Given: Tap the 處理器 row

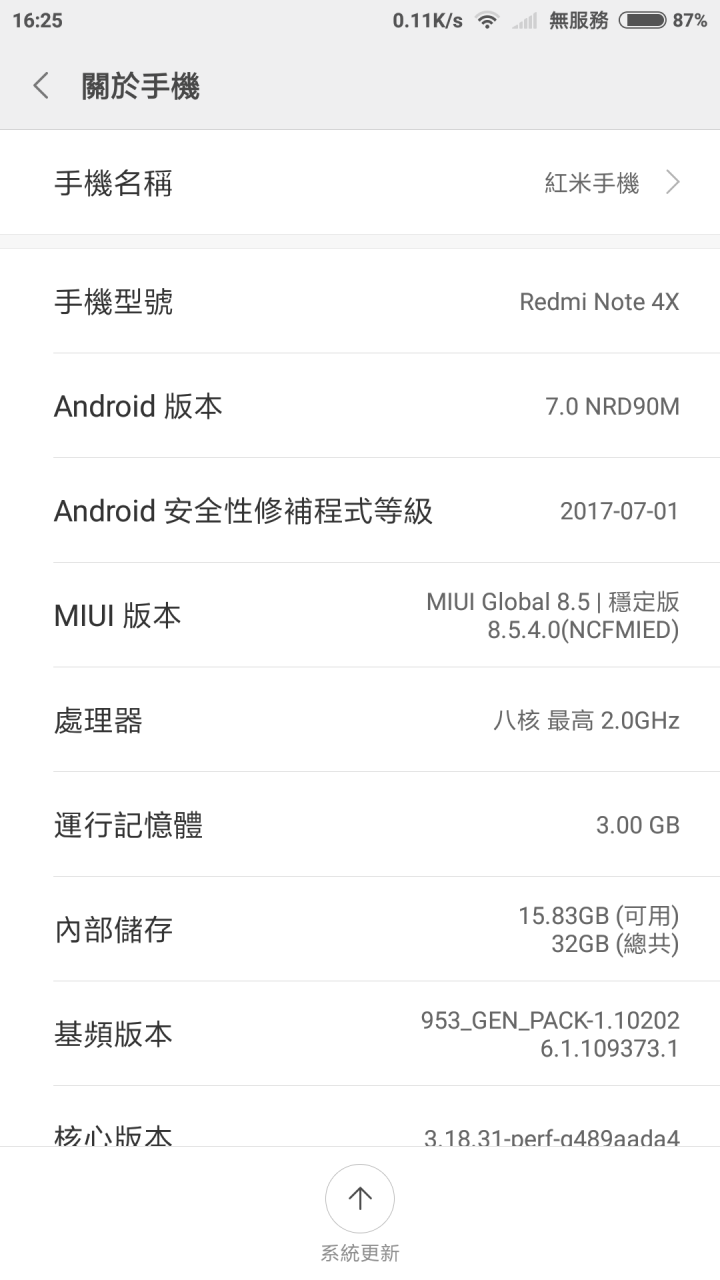Looking at the screenshot, I should [x=360, y=720].
